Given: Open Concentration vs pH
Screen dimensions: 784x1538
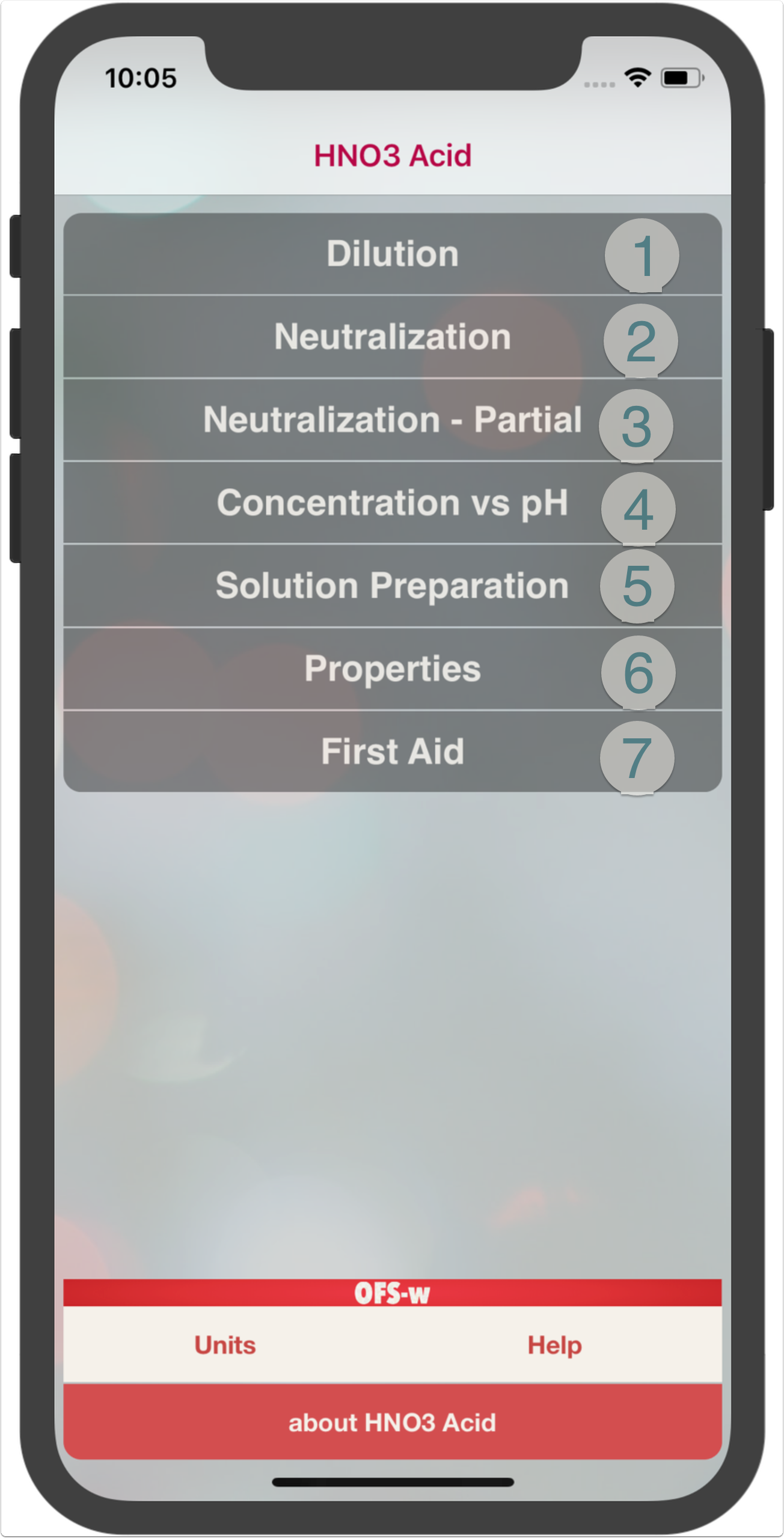Looking at the screenshot, I should click(392, 503).
